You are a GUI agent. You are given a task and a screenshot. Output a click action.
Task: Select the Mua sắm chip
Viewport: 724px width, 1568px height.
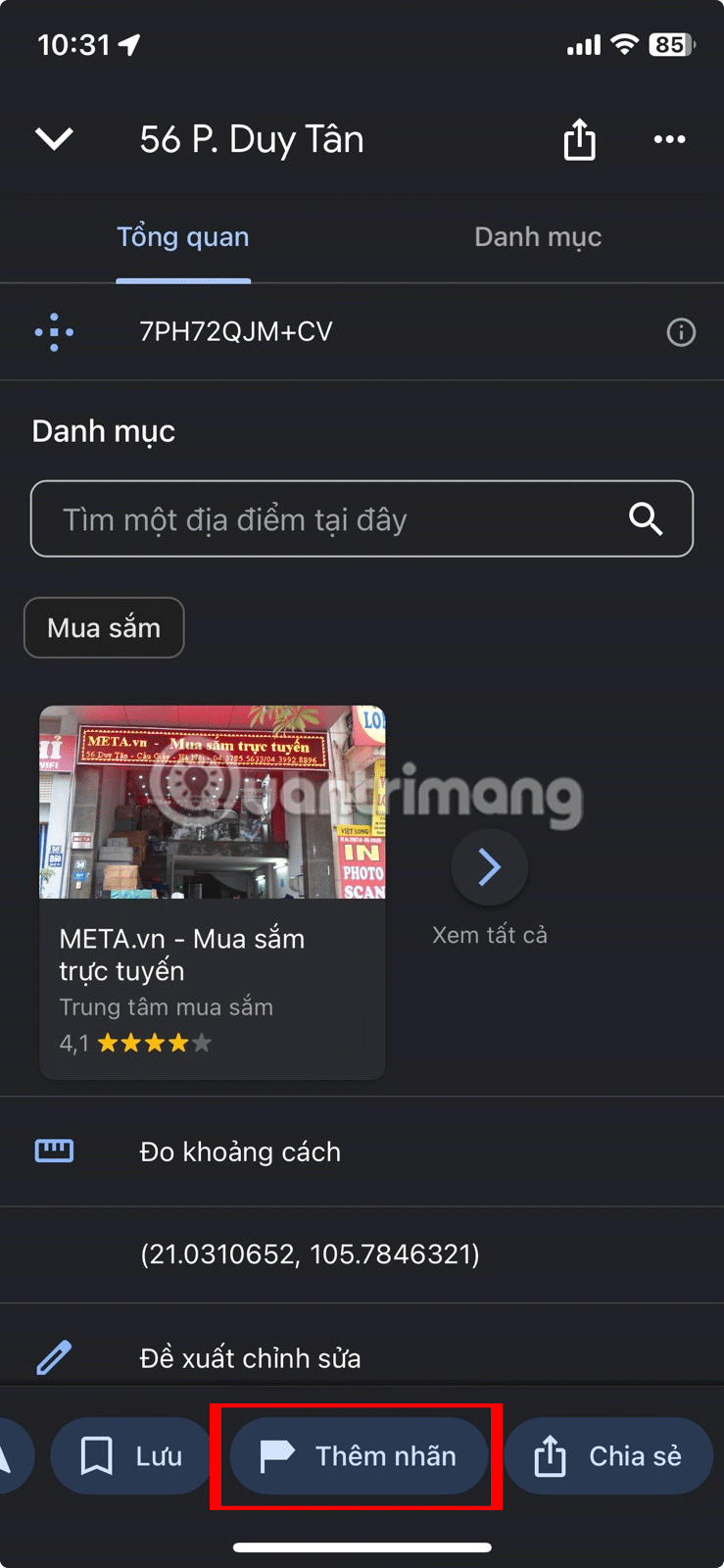(x=104, y=627)
